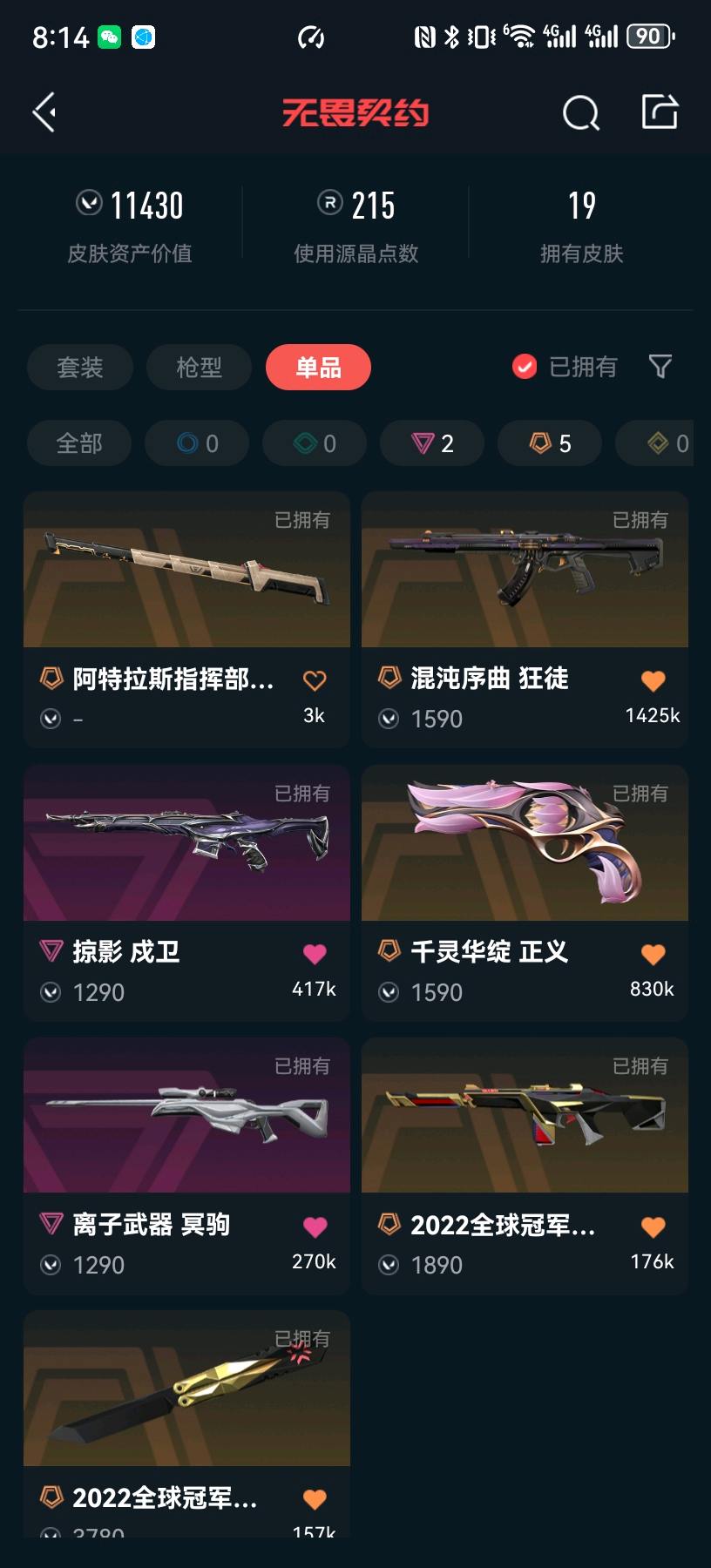
Task: Share this skin collection page
Action: 660,112
